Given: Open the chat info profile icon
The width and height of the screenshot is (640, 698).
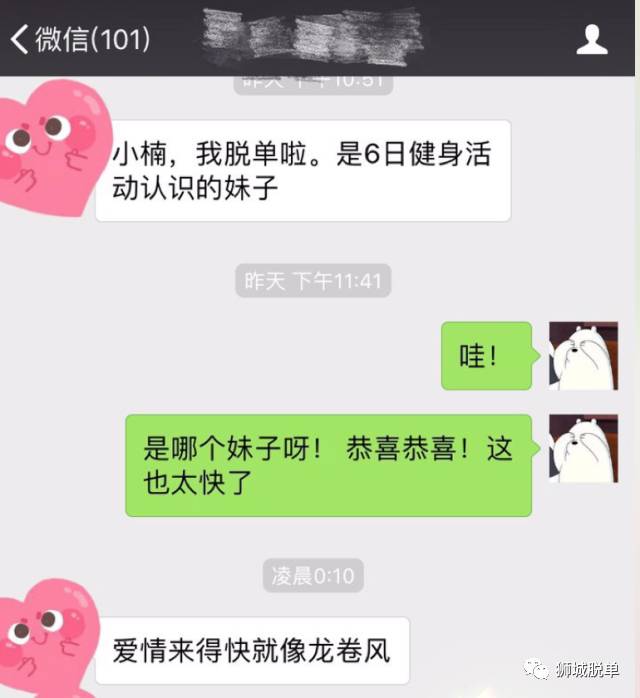Looking at the screenshot, I should click(592, 40).
